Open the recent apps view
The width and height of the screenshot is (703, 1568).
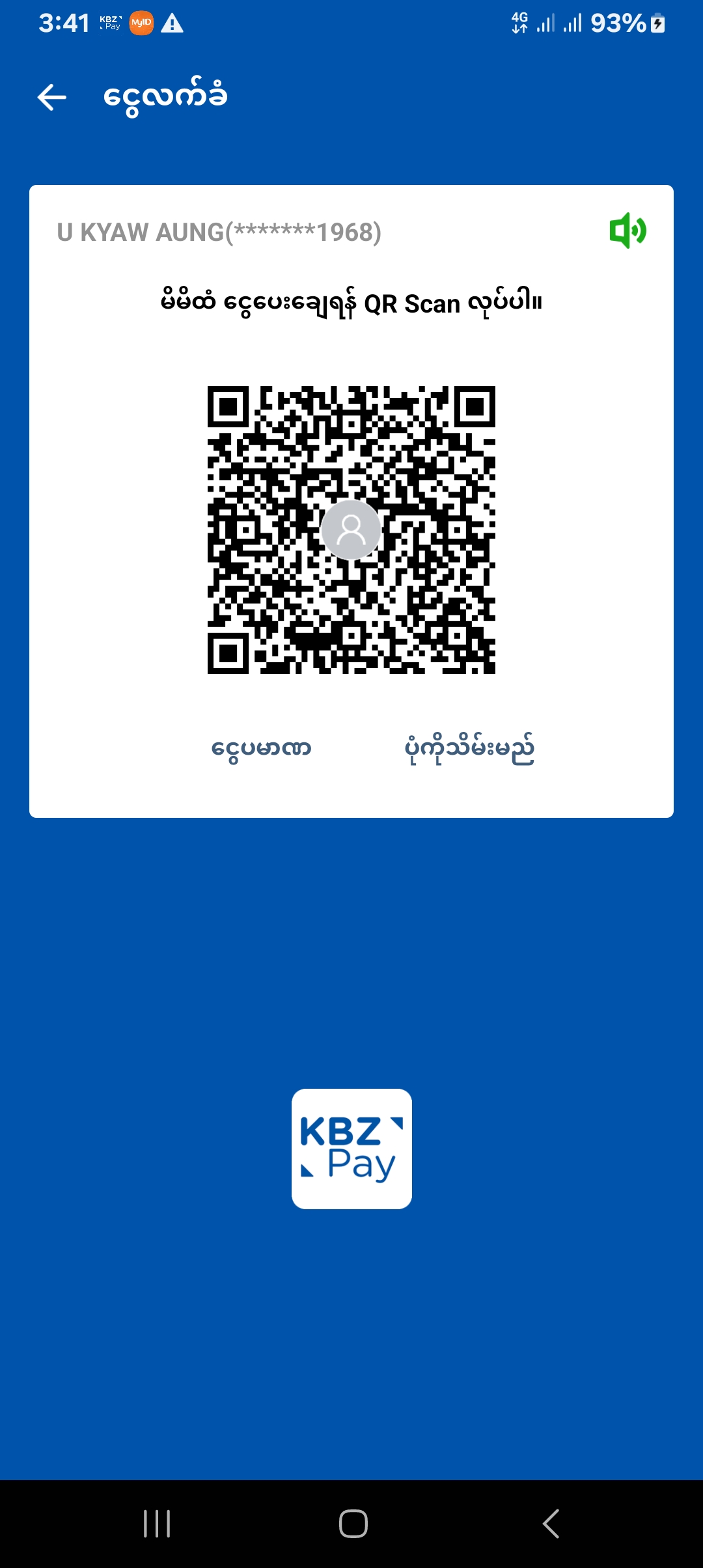[x=157, y=1524]
